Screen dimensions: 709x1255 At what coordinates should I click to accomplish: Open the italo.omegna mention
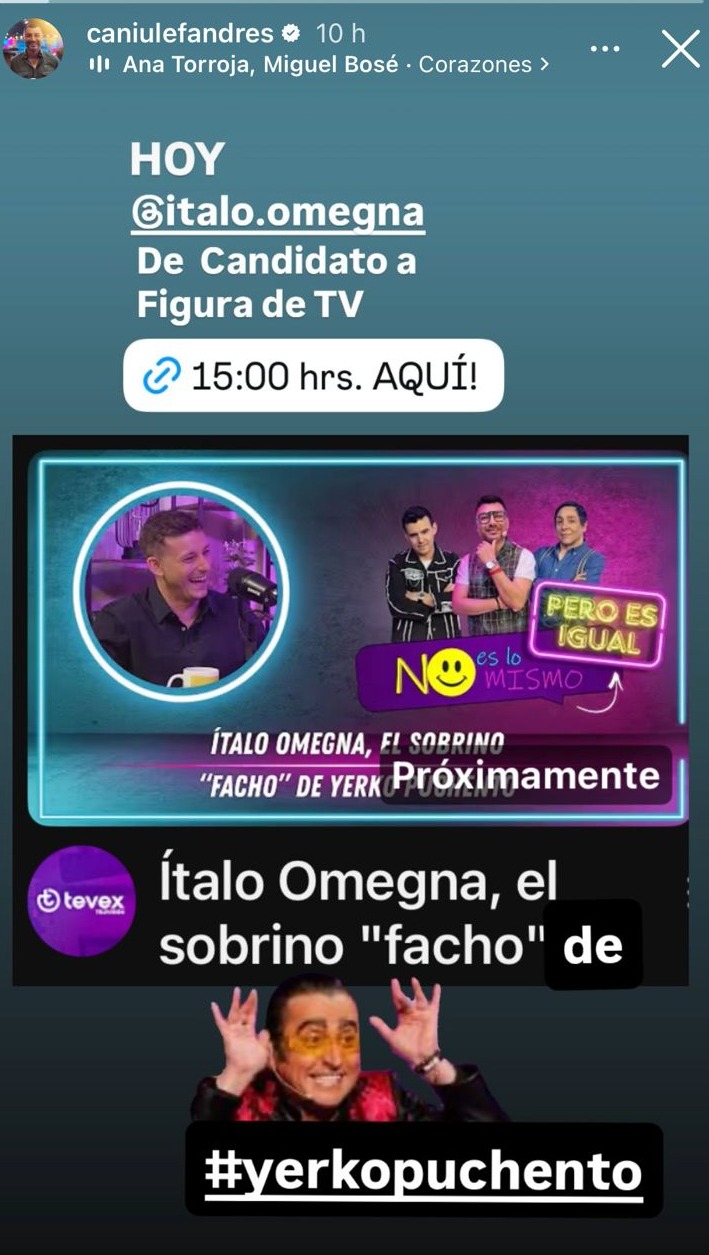[277, 212]
